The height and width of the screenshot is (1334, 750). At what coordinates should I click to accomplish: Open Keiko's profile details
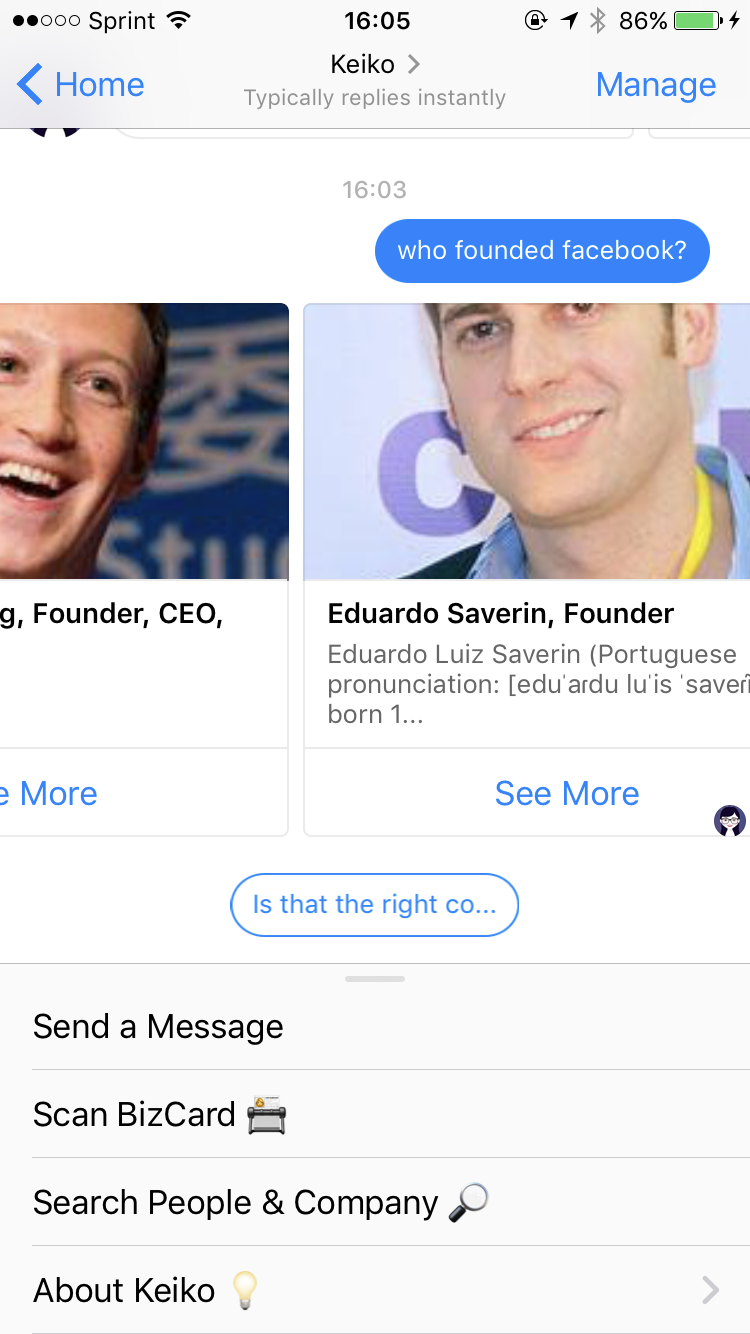click(x=374, y=66)
